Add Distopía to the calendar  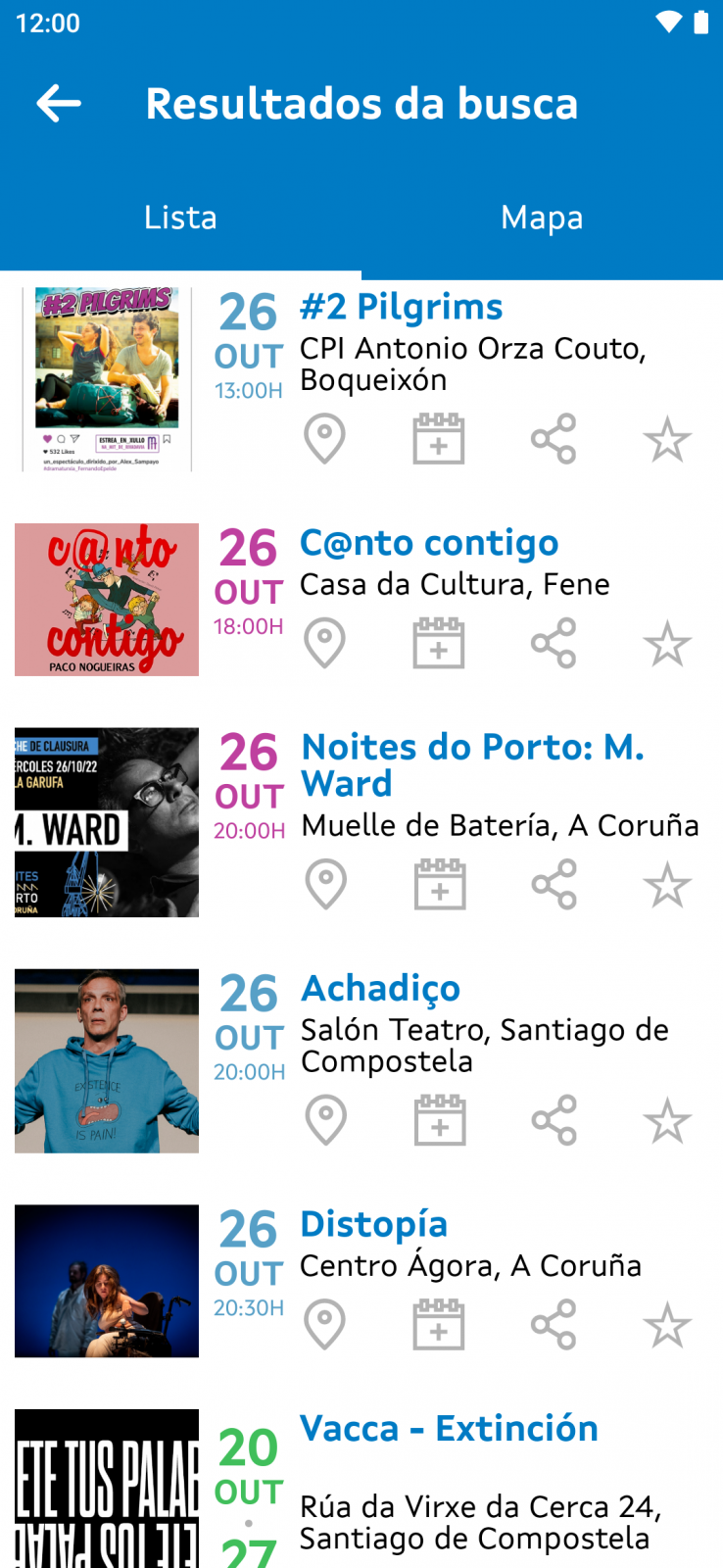(439, 1324)
